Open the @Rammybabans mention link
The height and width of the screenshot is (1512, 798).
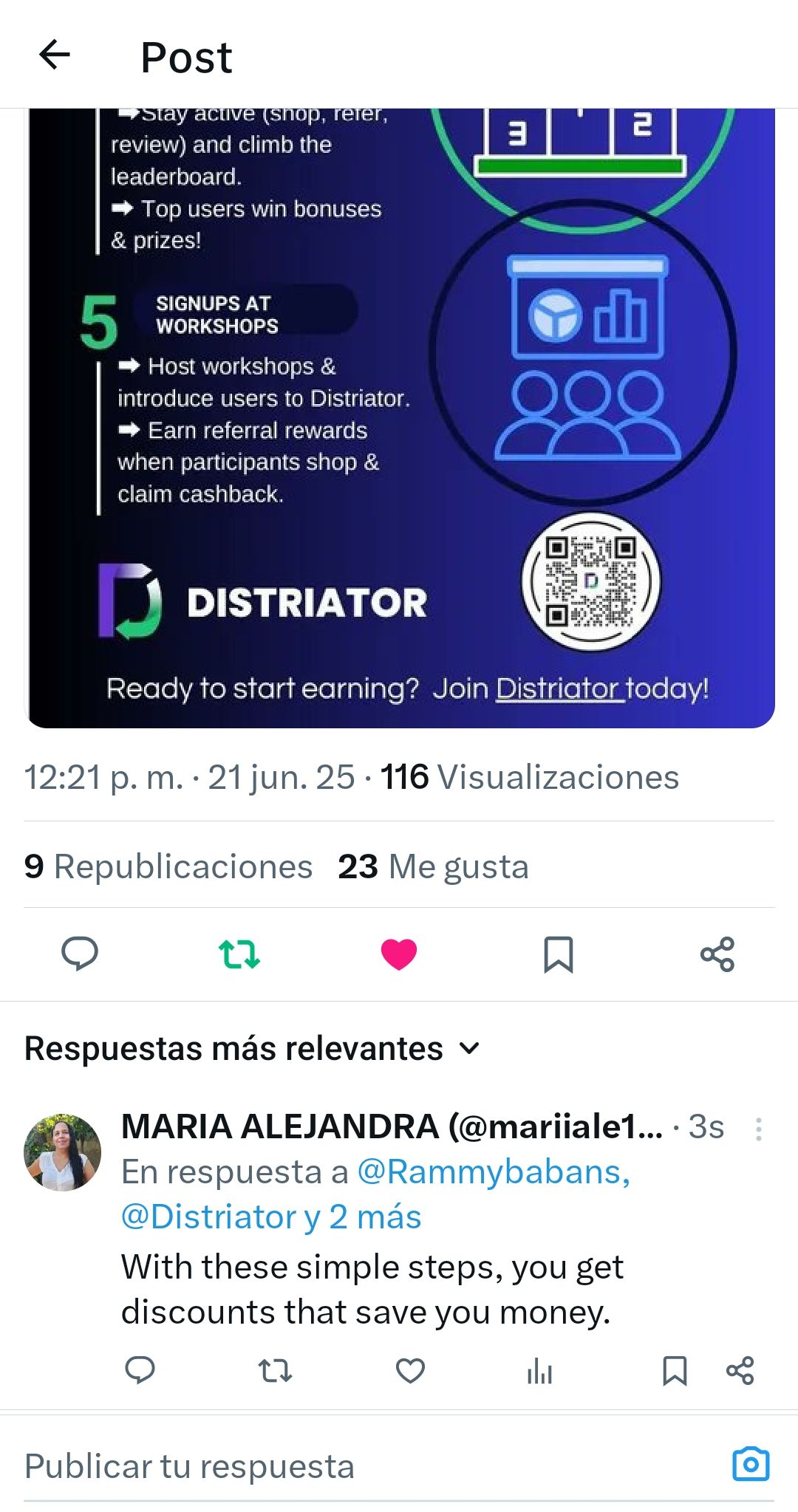pyautogui.click(x=494, y=1172)
